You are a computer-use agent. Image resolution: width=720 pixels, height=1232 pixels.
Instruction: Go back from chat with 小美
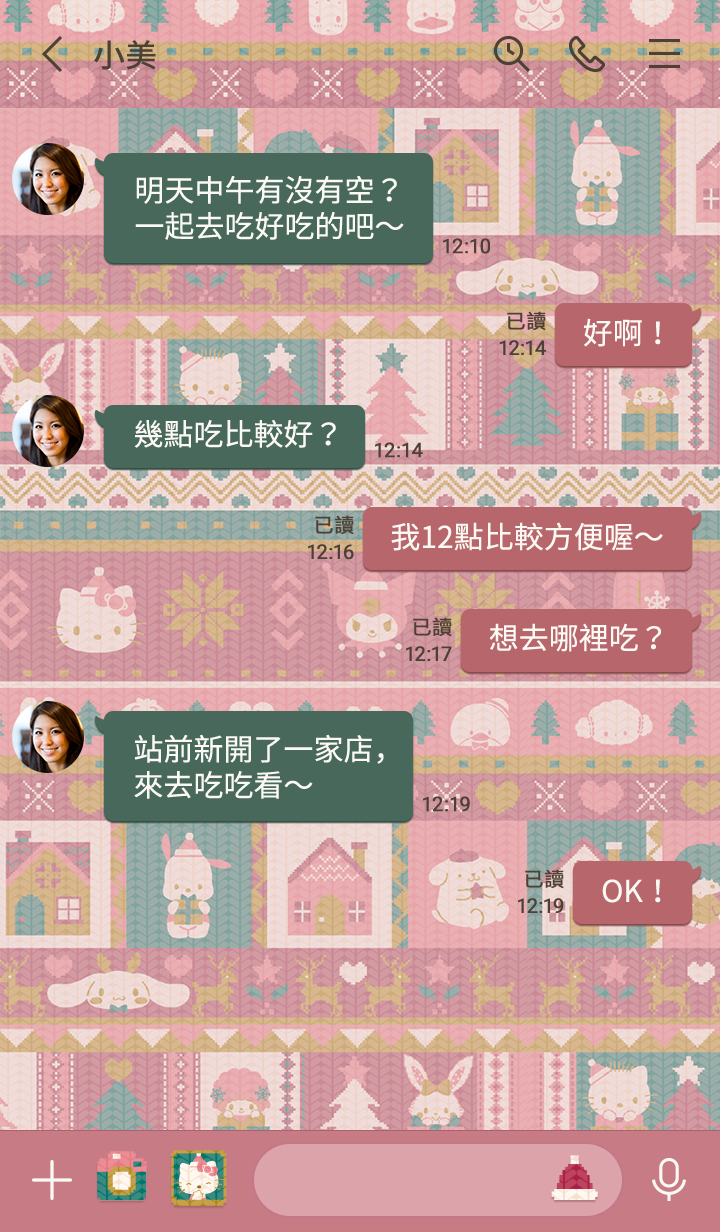point(53,54)
